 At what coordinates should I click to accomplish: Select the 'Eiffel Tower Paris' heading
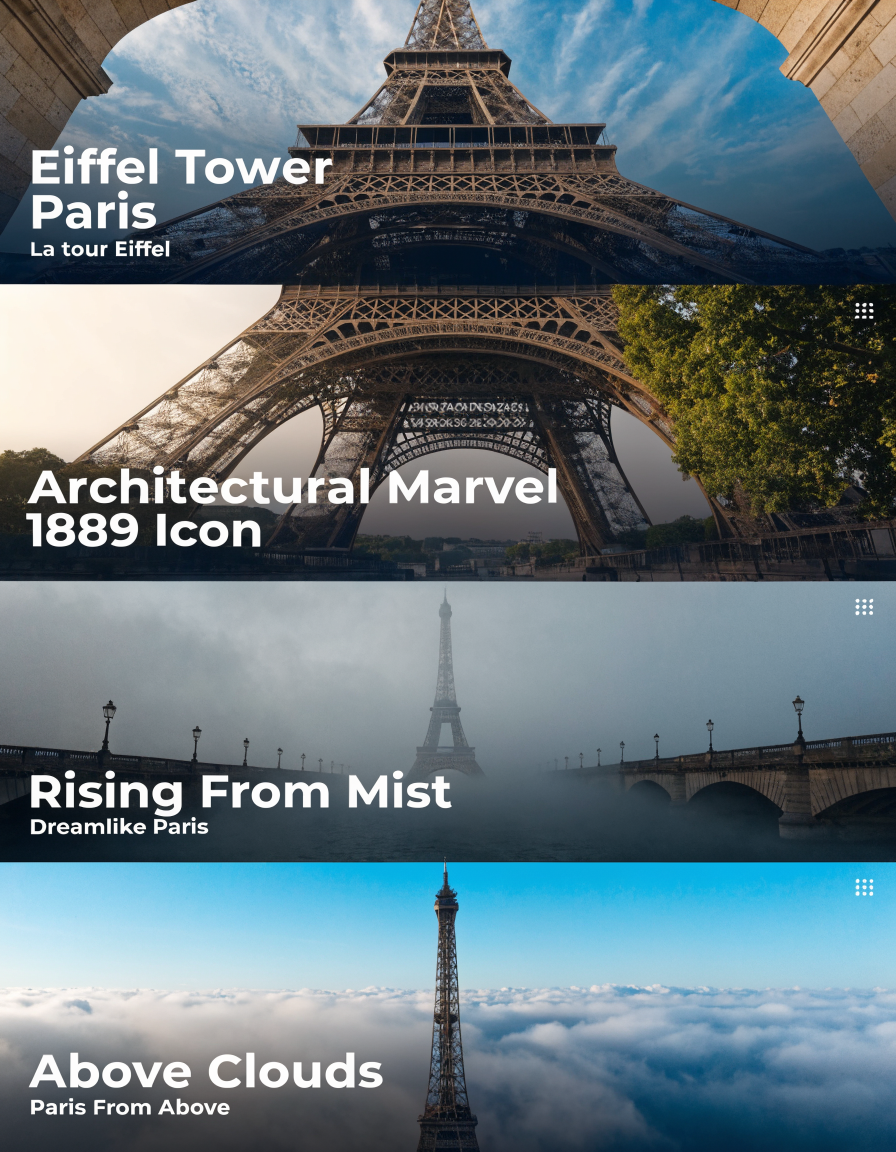183,190
